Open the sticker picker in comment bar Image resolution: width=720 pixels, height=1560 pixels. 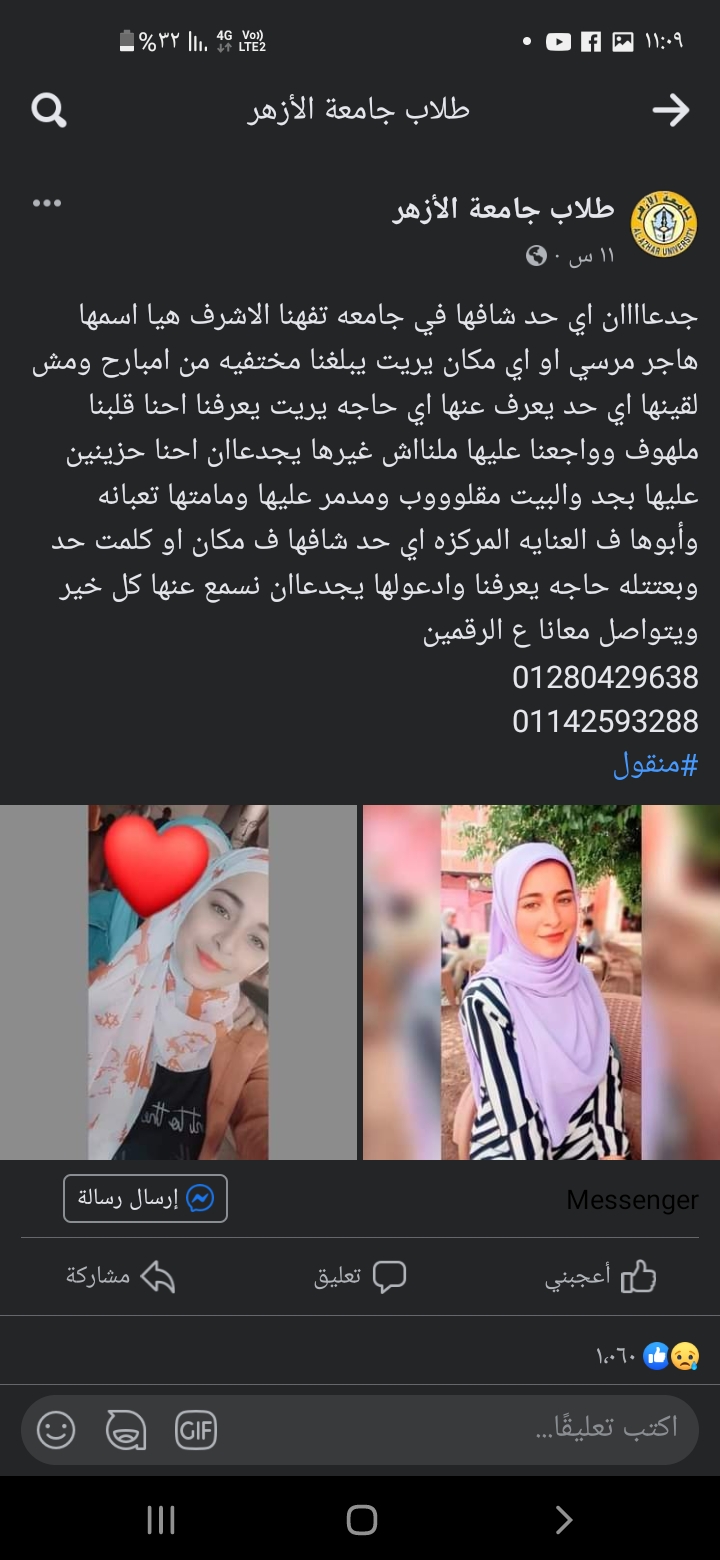[126, 1430]
